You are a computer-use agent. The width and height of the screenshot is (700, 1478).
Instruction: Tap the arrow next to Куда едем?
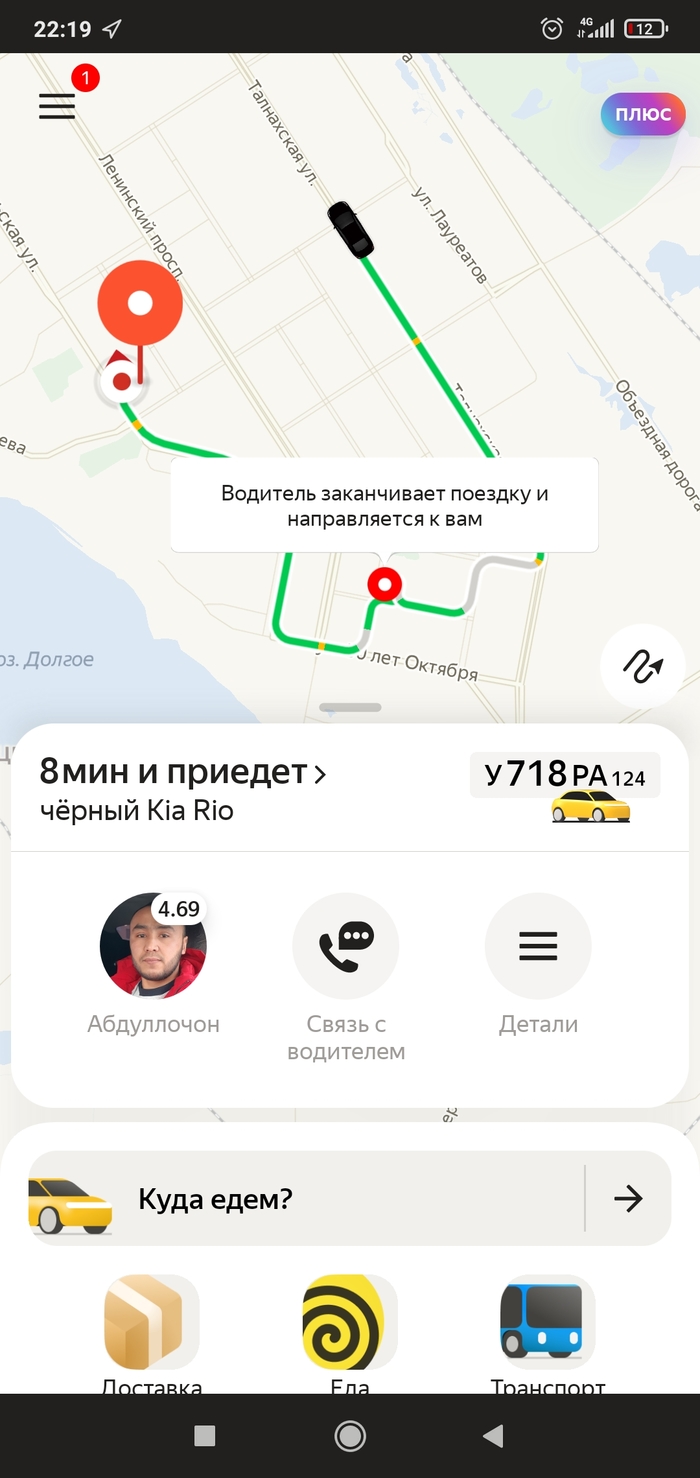[x=628, y=1198]
